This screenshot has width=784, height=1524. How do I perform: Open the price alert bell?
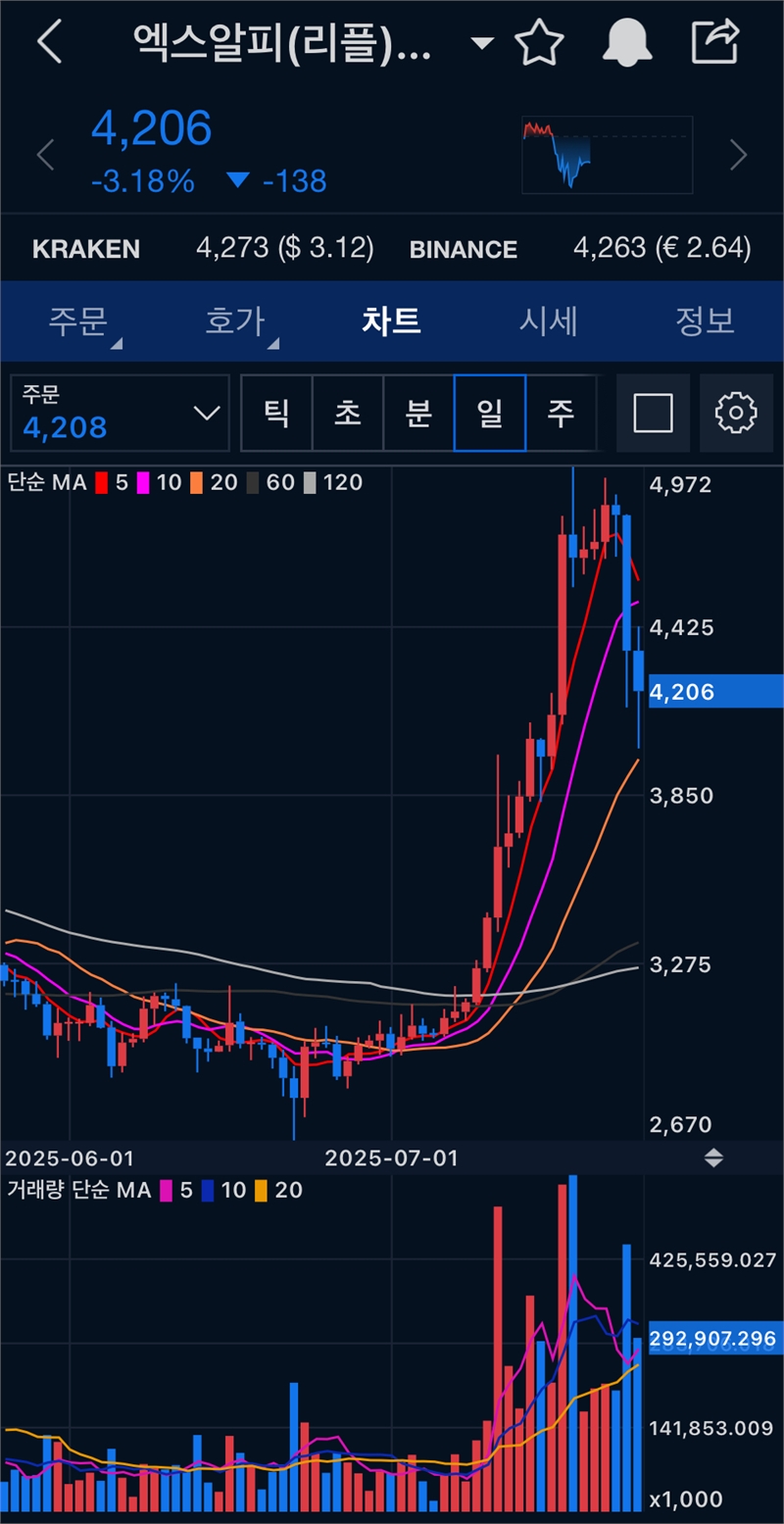(x=629, y=43)
